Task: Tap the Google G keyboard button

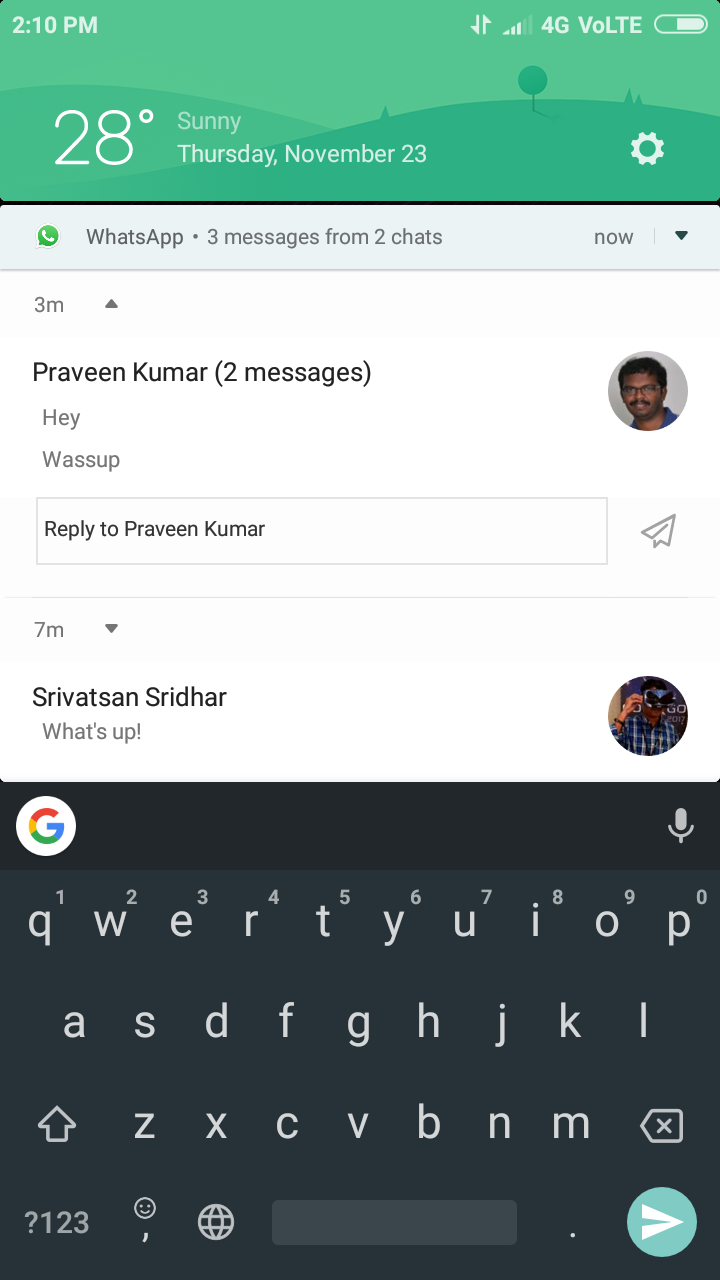Action: pos(46,826)
